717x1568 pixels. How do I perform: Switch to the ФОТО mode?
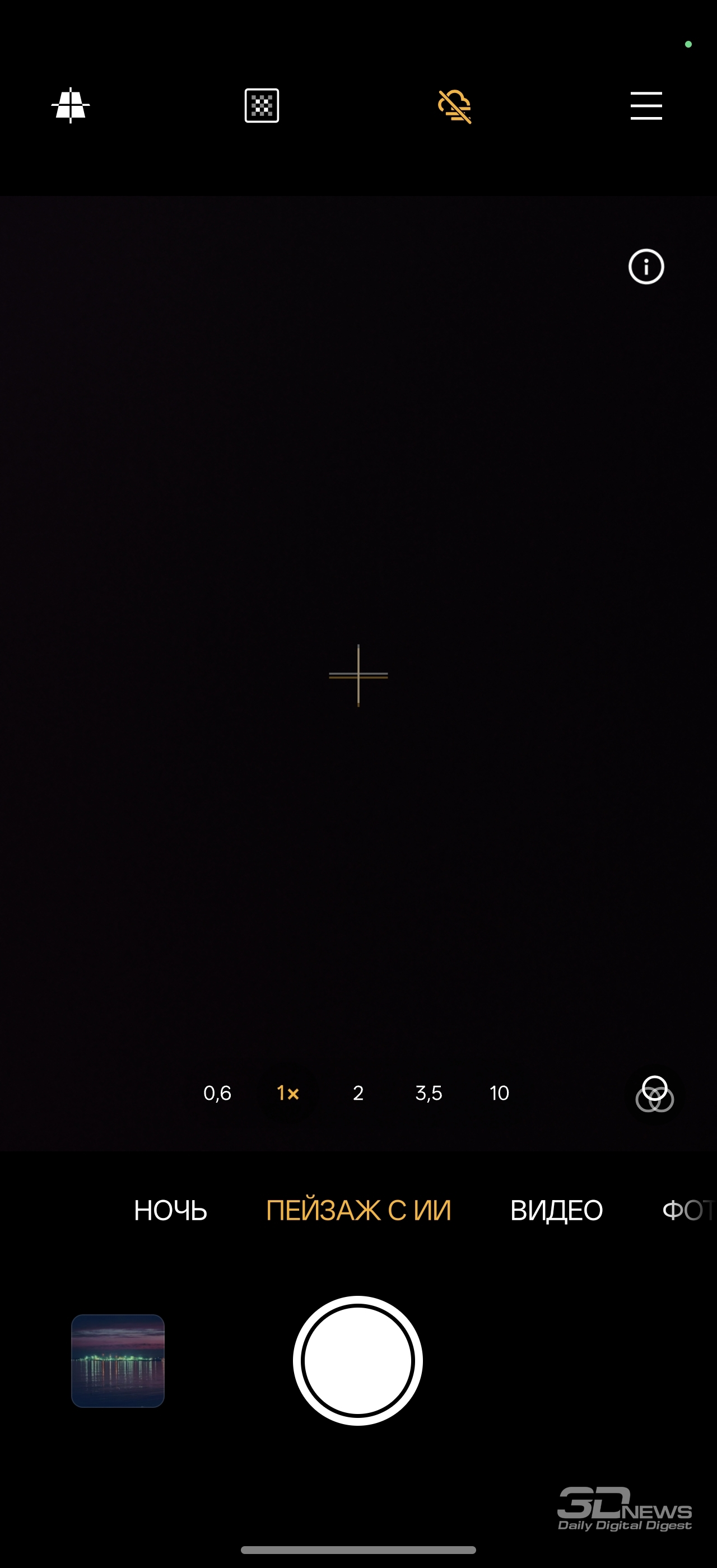click(688, 1211)
